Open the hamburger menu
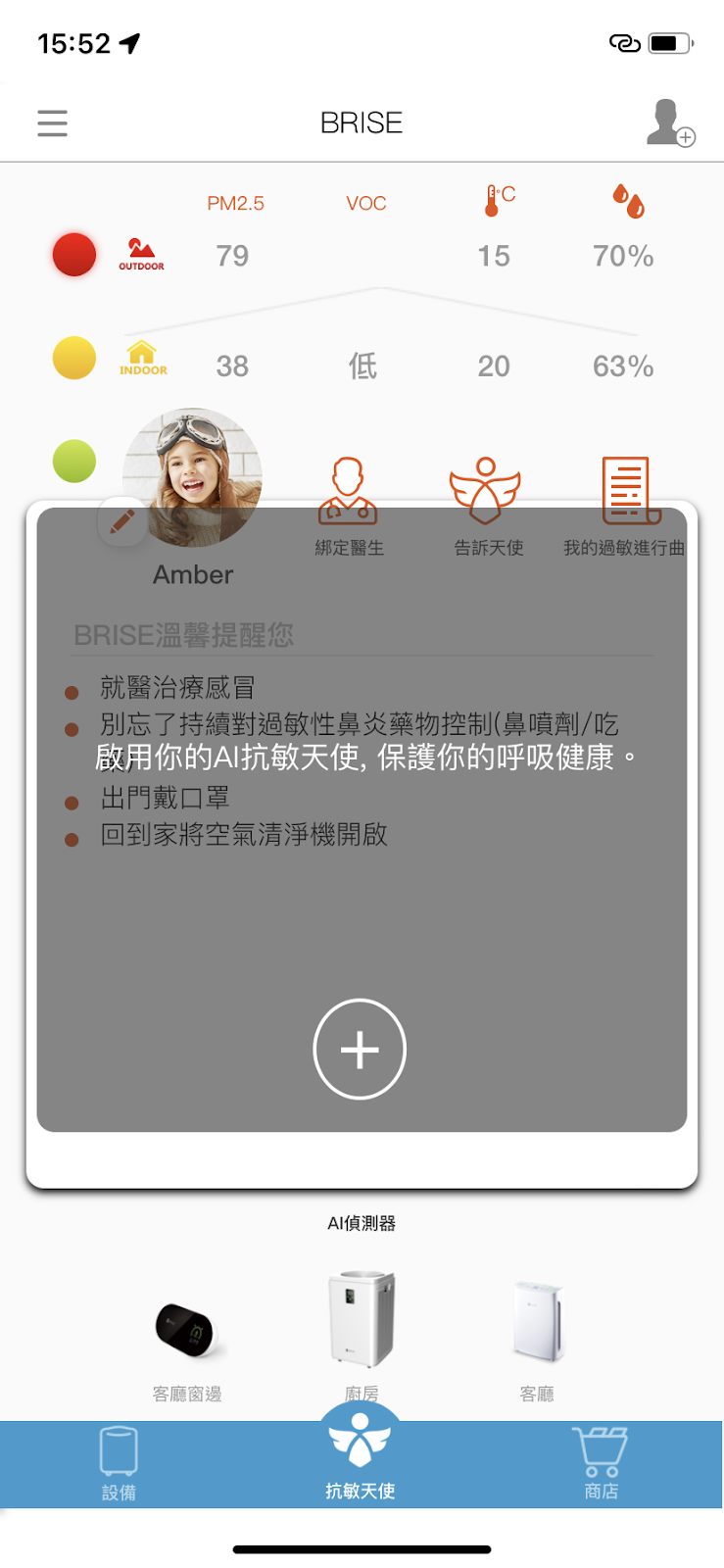The width and height of the screenshot is (724, 1568). coord(53,123)
